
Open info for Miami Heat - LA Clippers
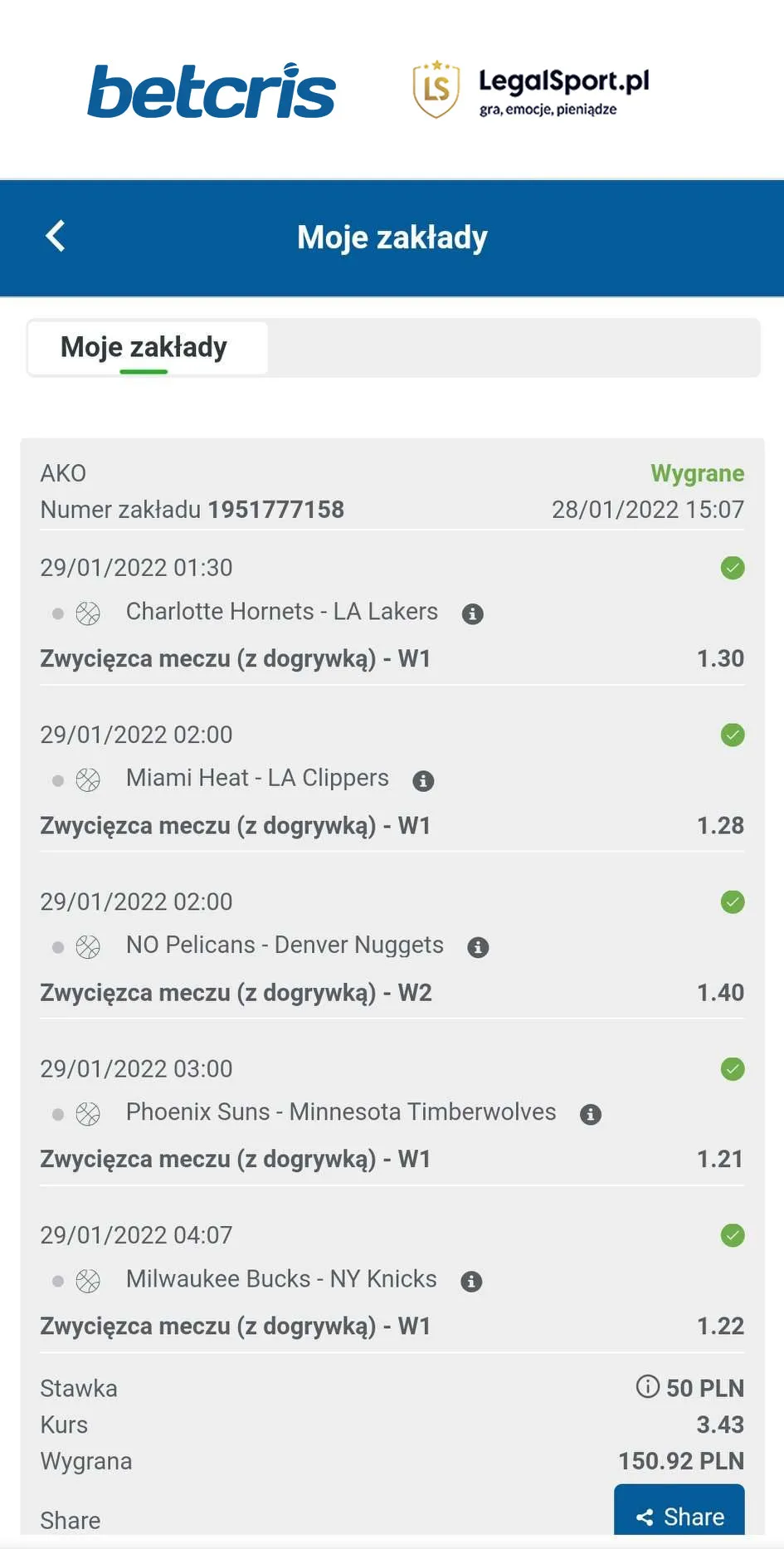423,781
